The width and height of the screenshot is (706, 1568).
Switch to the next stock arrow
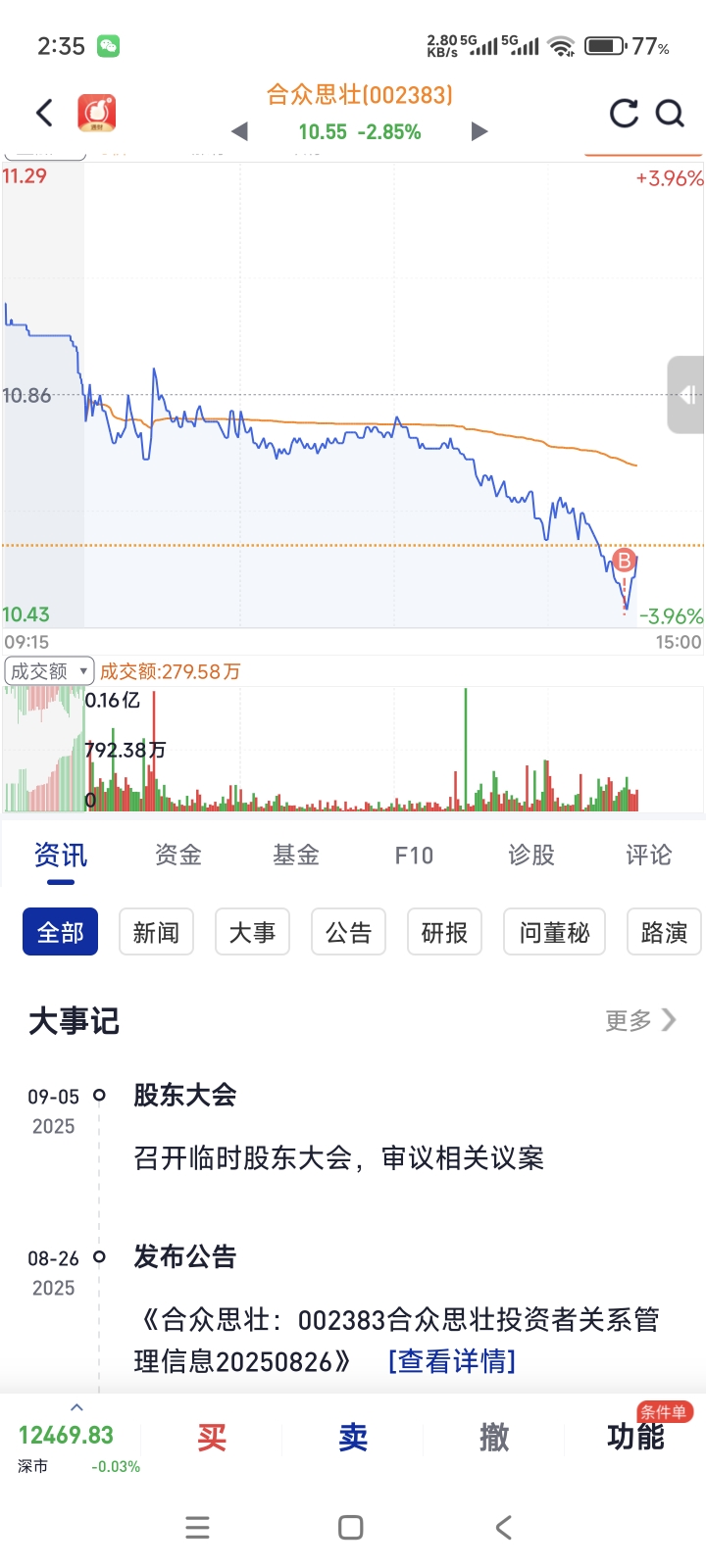pos(479,131)
